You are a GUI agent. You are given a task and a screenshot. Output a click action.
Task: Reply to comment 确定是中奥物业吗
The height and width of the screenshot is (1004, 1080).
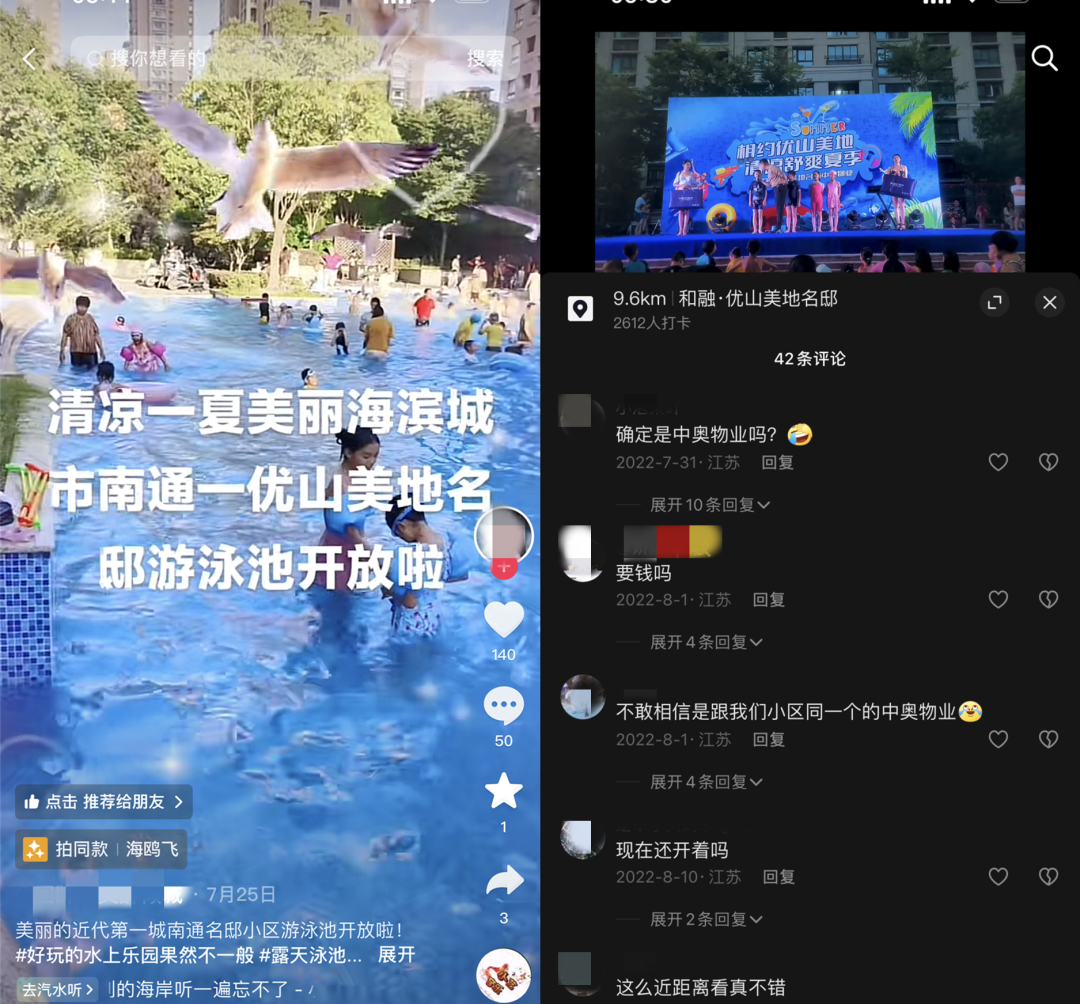pyautogui.click(x=777, y=463)
